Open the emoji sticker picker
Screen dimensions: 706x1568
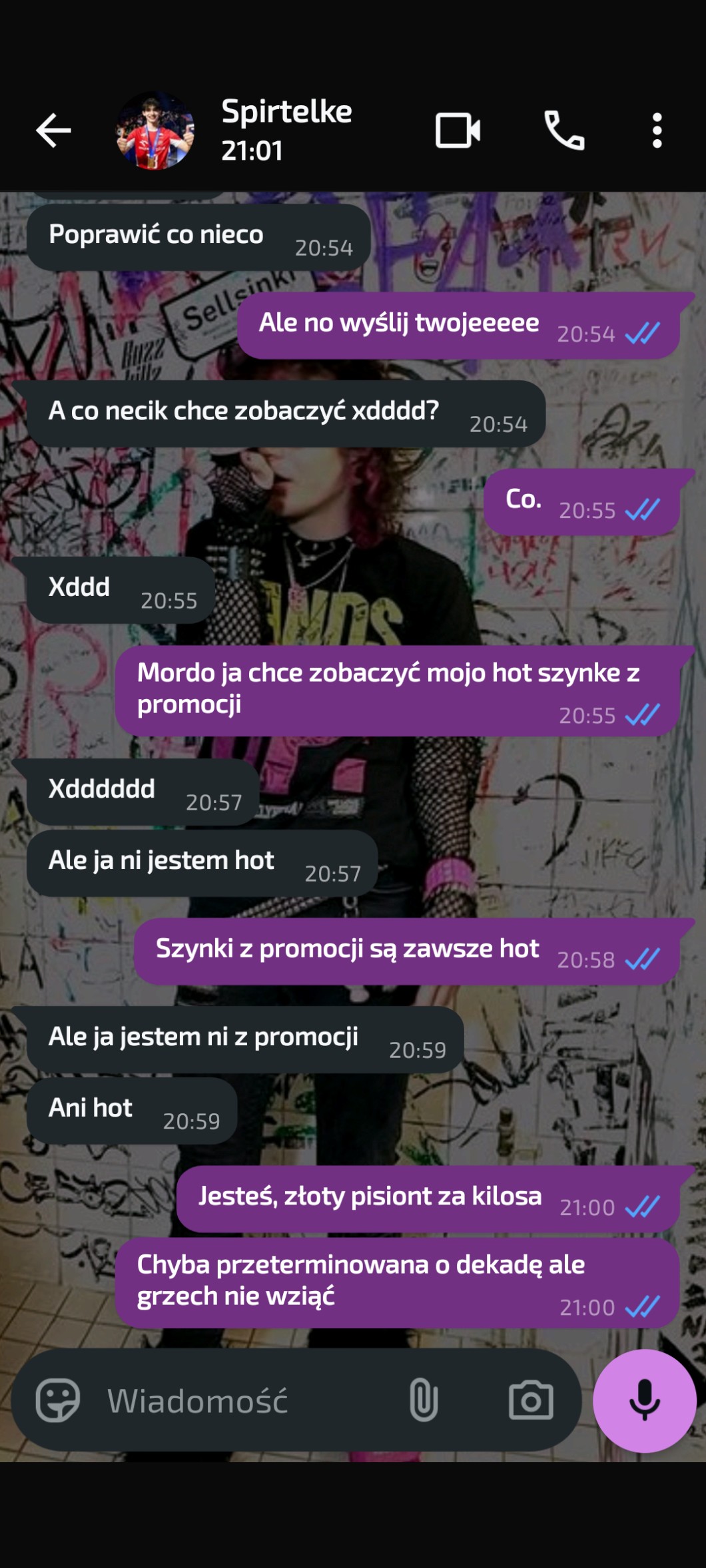coord(58,1400)
